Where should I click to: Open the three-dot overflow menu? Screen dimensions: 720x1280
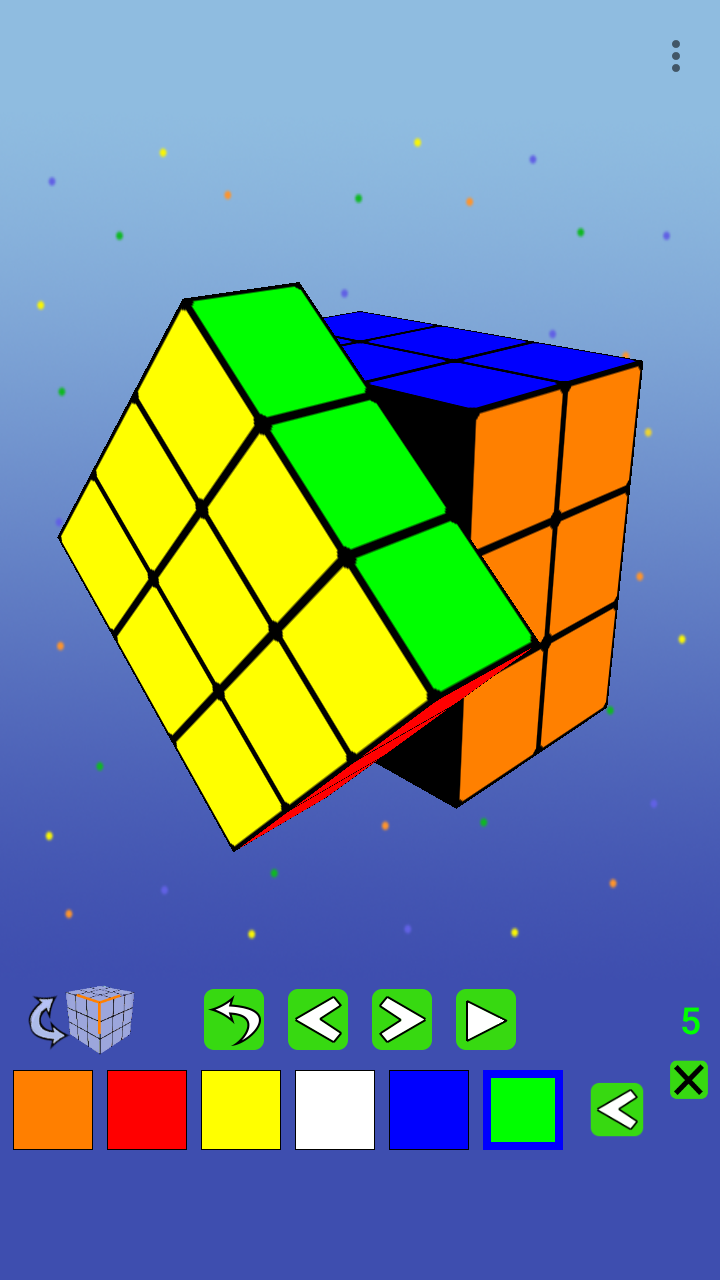point(676,56)
